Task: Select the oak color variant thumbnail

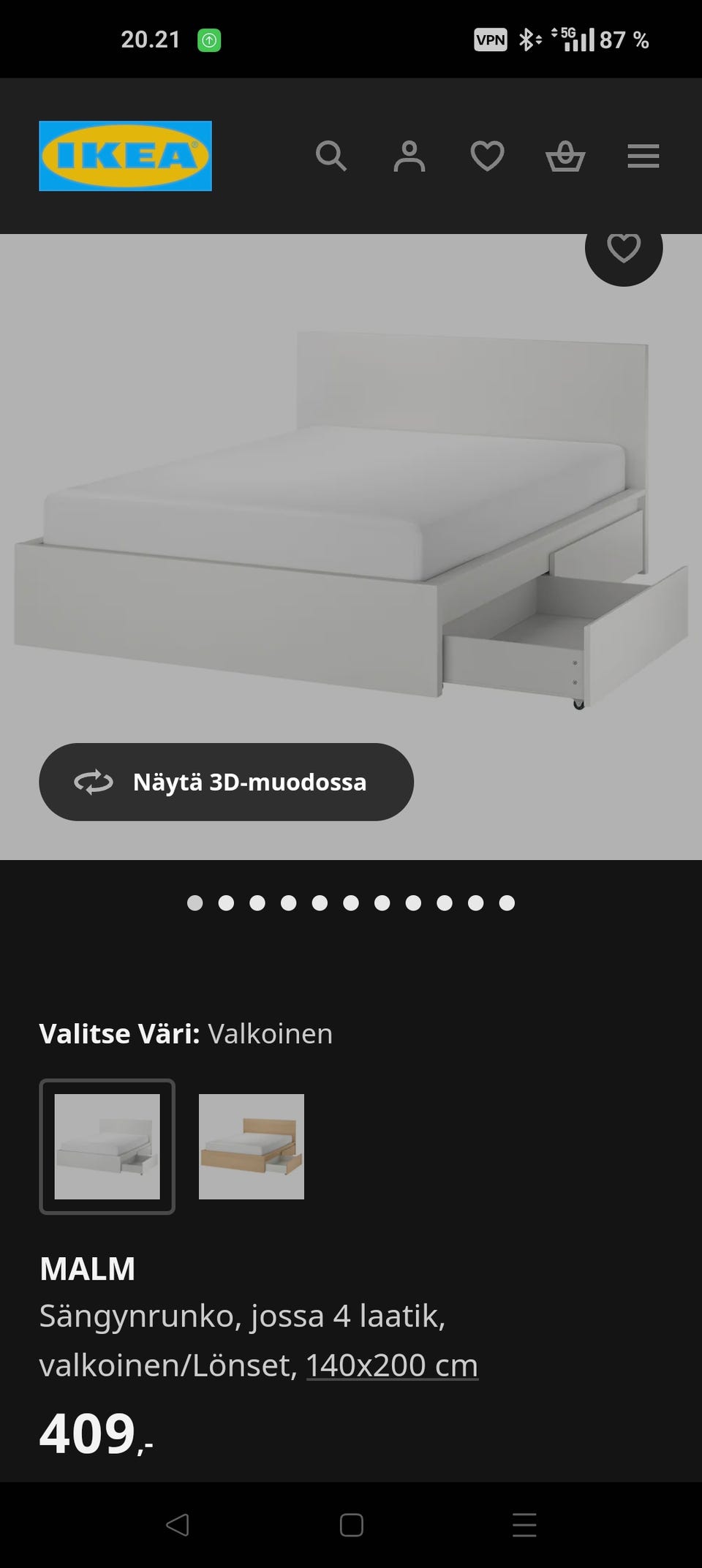Action: click(x=251, y=1146)
